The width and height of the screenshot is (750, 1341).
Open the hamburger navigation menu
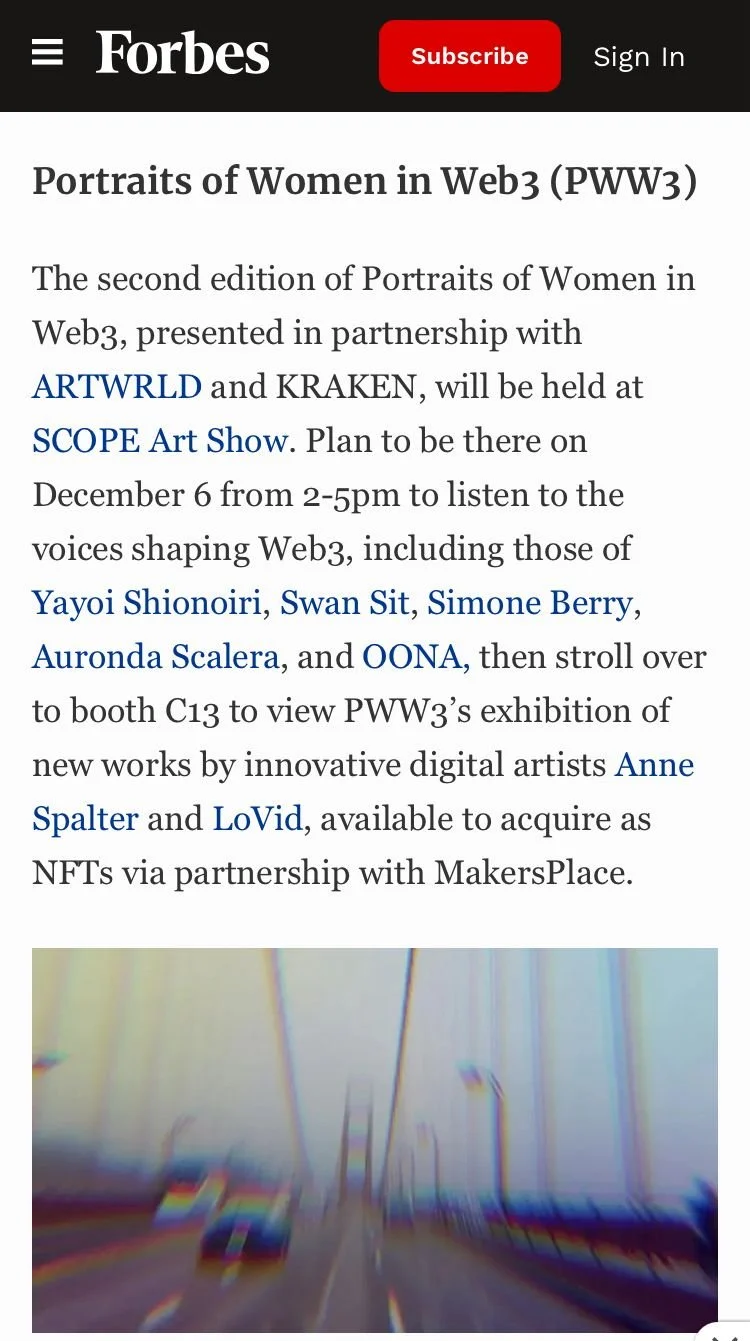pyautogui.click(x=47, y=53)
